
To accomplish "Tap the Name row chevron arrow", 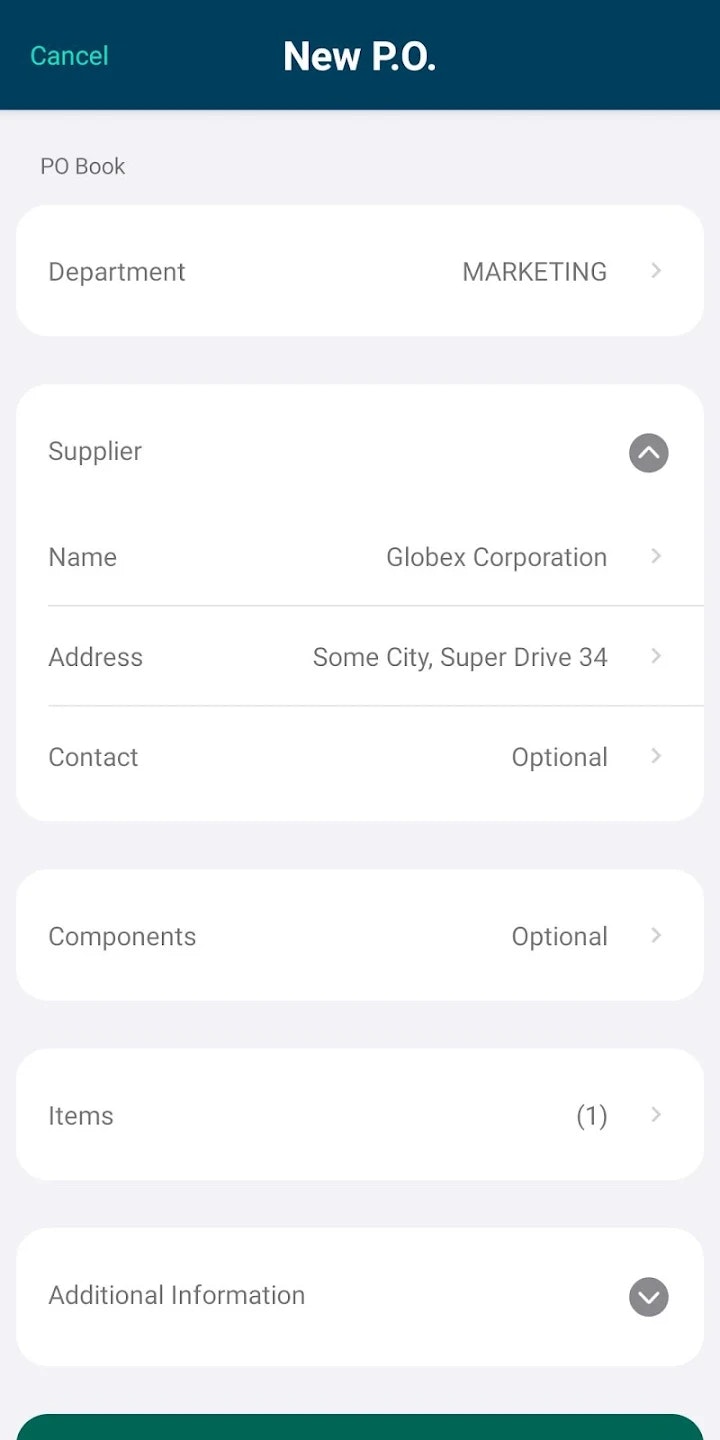I will point(656,557).
